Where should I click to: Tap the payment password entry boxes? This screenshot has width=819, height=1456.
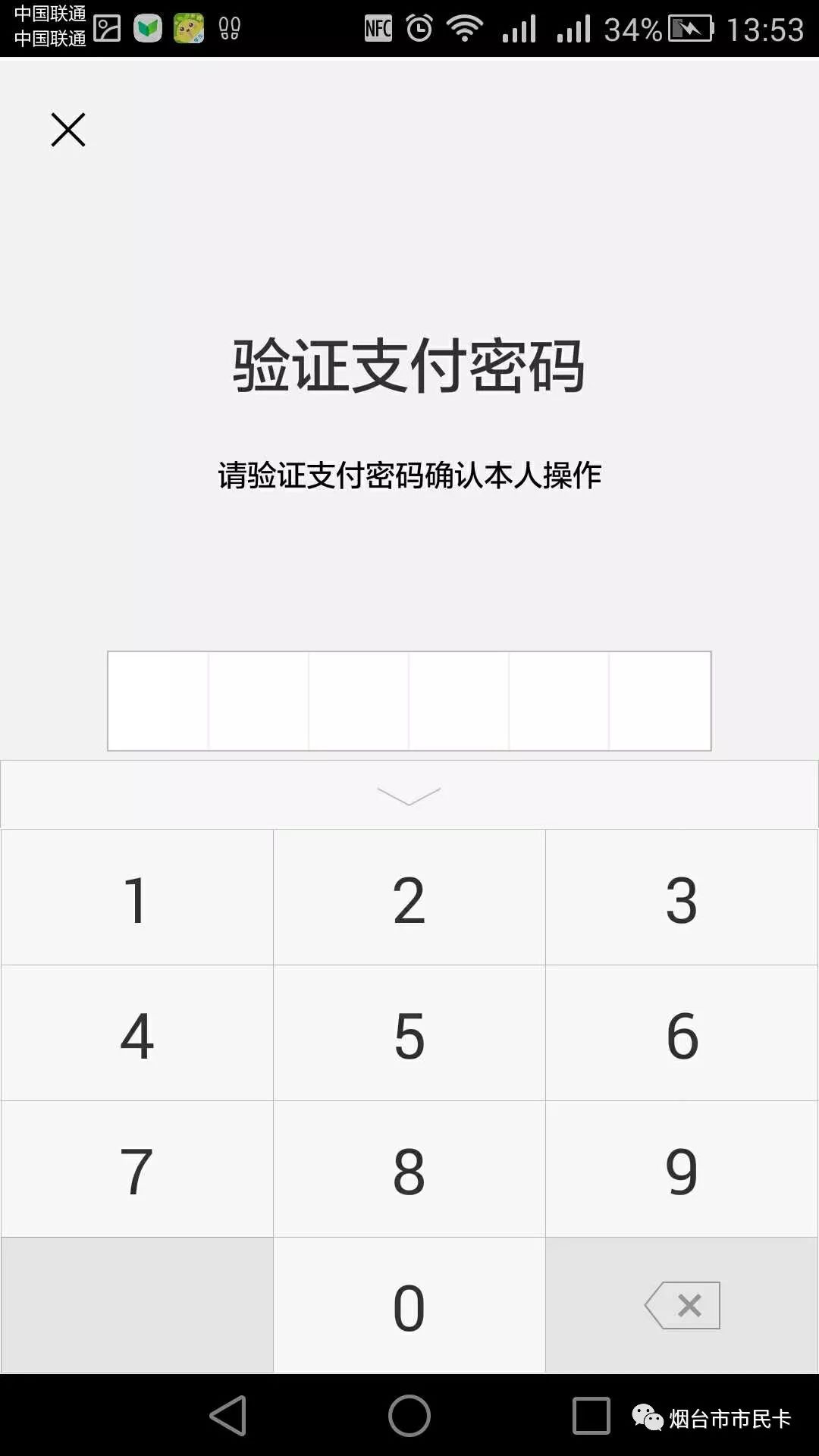point(409,701)
